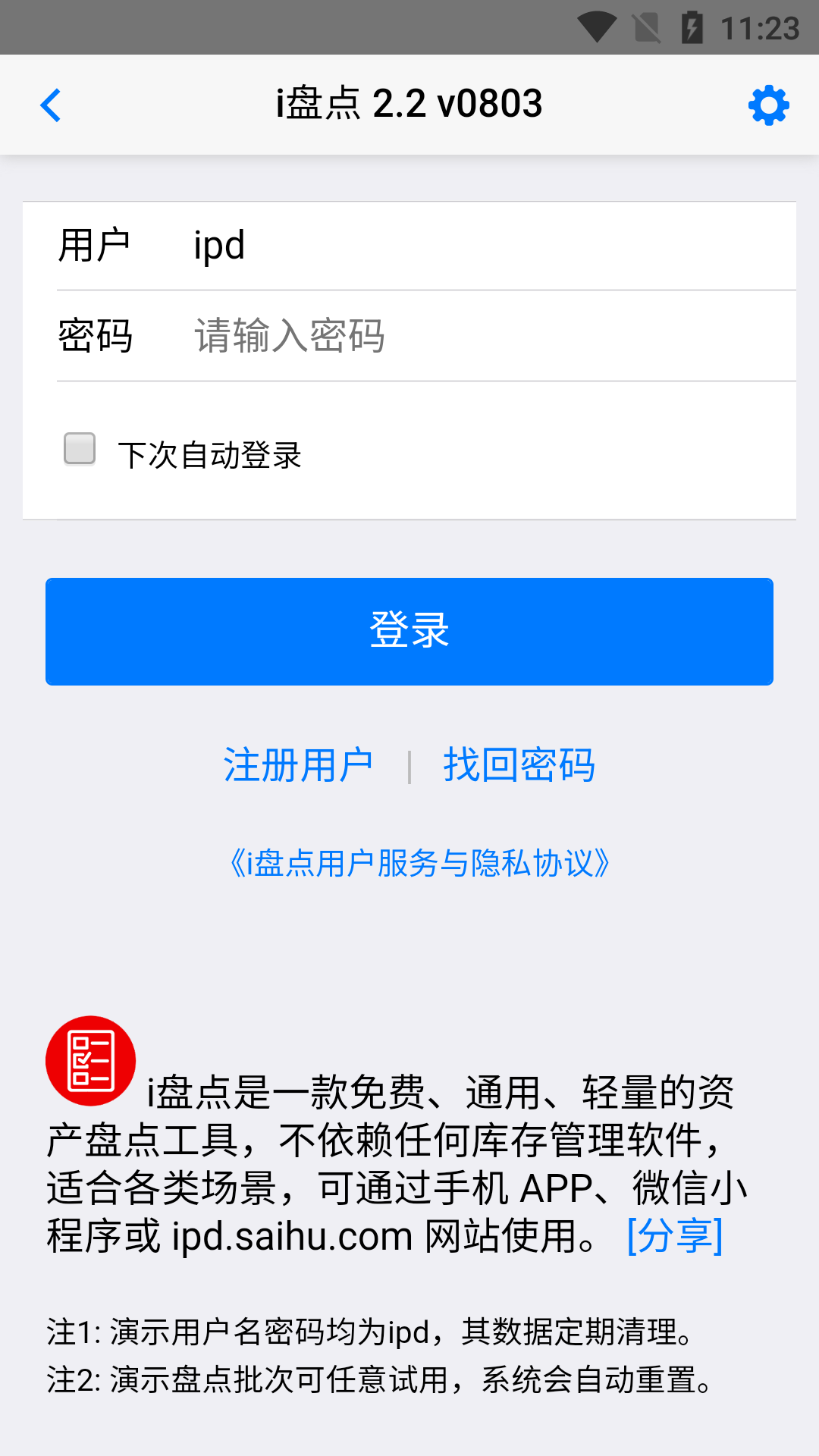Uncheck the auto-login option
This screenshot has width=819, height=1456.
(x=78, y=449)
